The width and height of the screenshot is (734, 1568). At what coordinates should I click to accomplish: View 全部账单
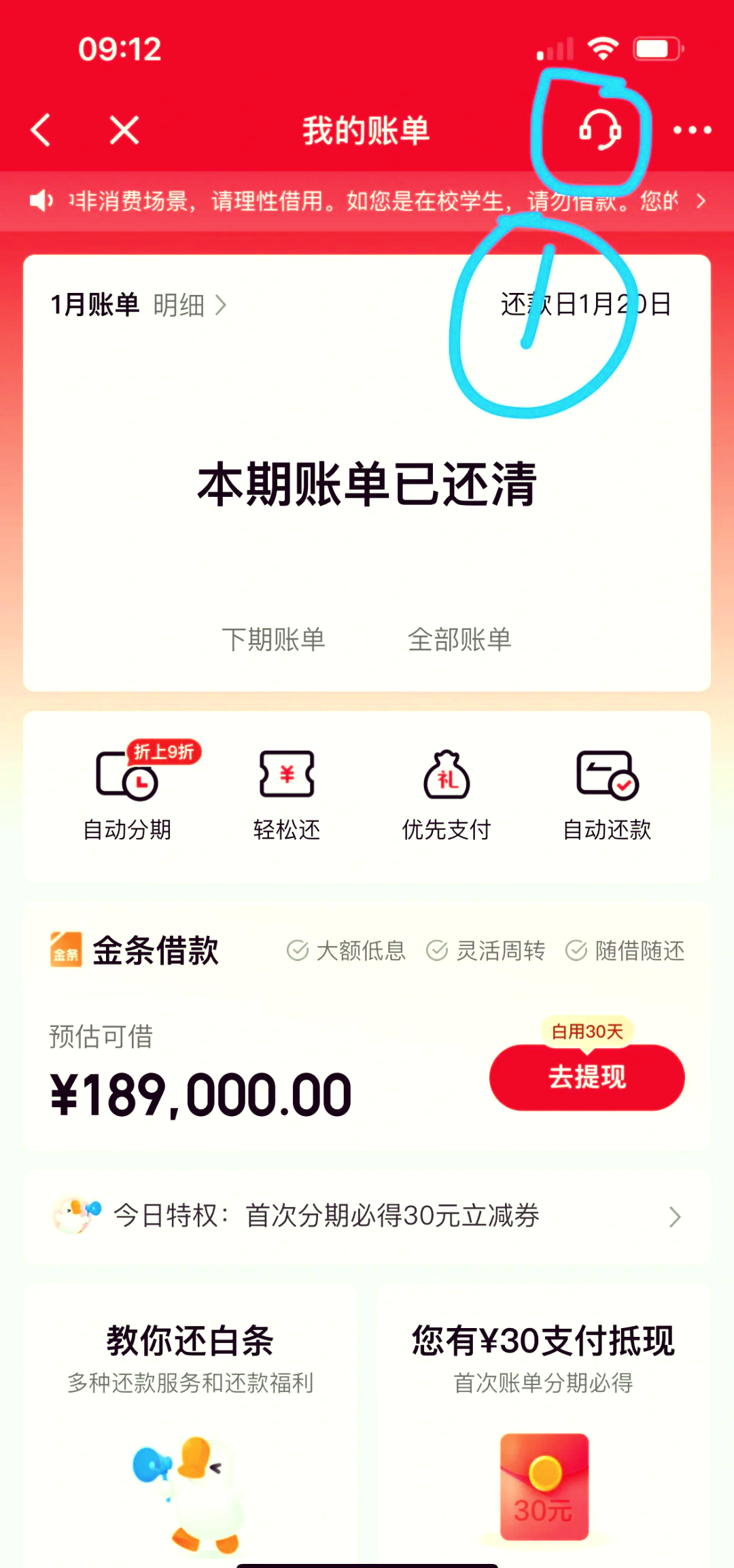pyautogui.click(x=459, y=639)
